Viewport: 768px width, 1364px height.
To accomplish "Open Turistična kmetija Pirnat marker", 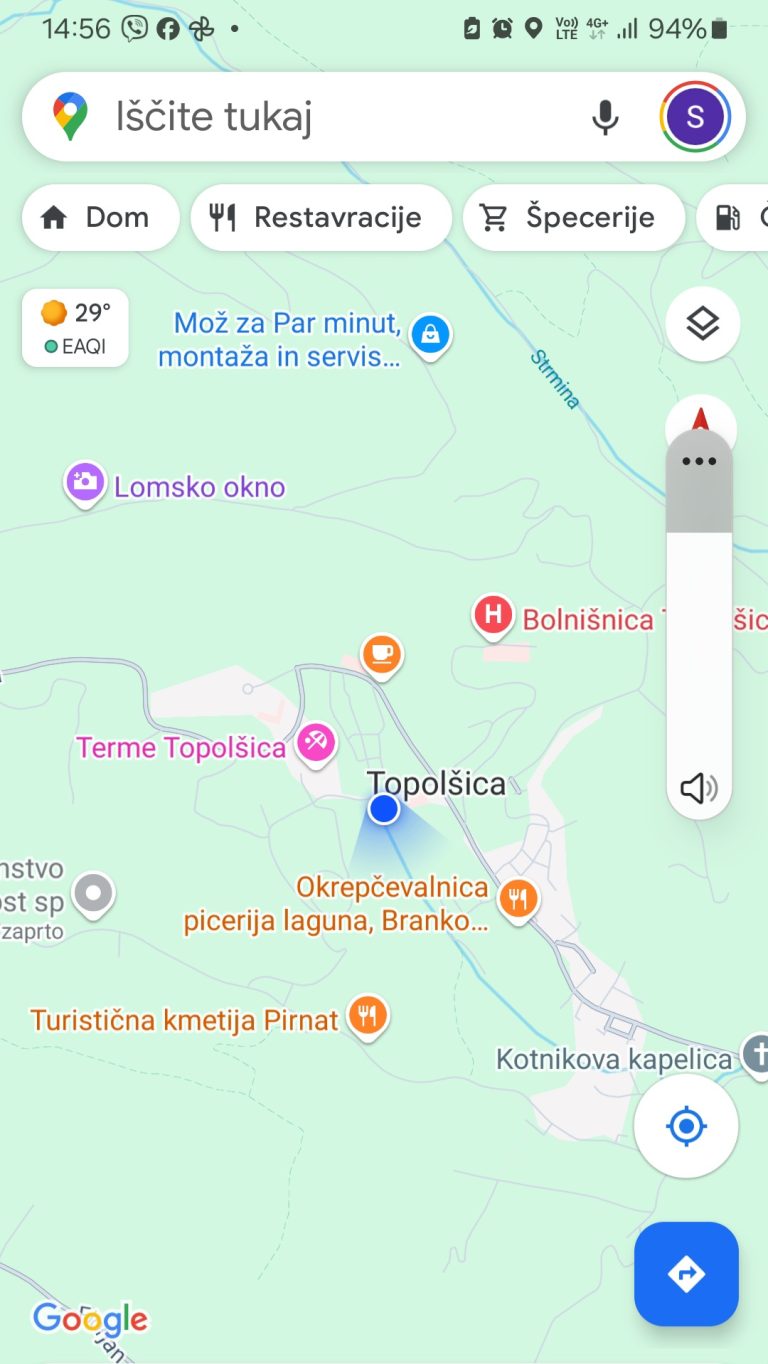I will [x=368, y=1016].
